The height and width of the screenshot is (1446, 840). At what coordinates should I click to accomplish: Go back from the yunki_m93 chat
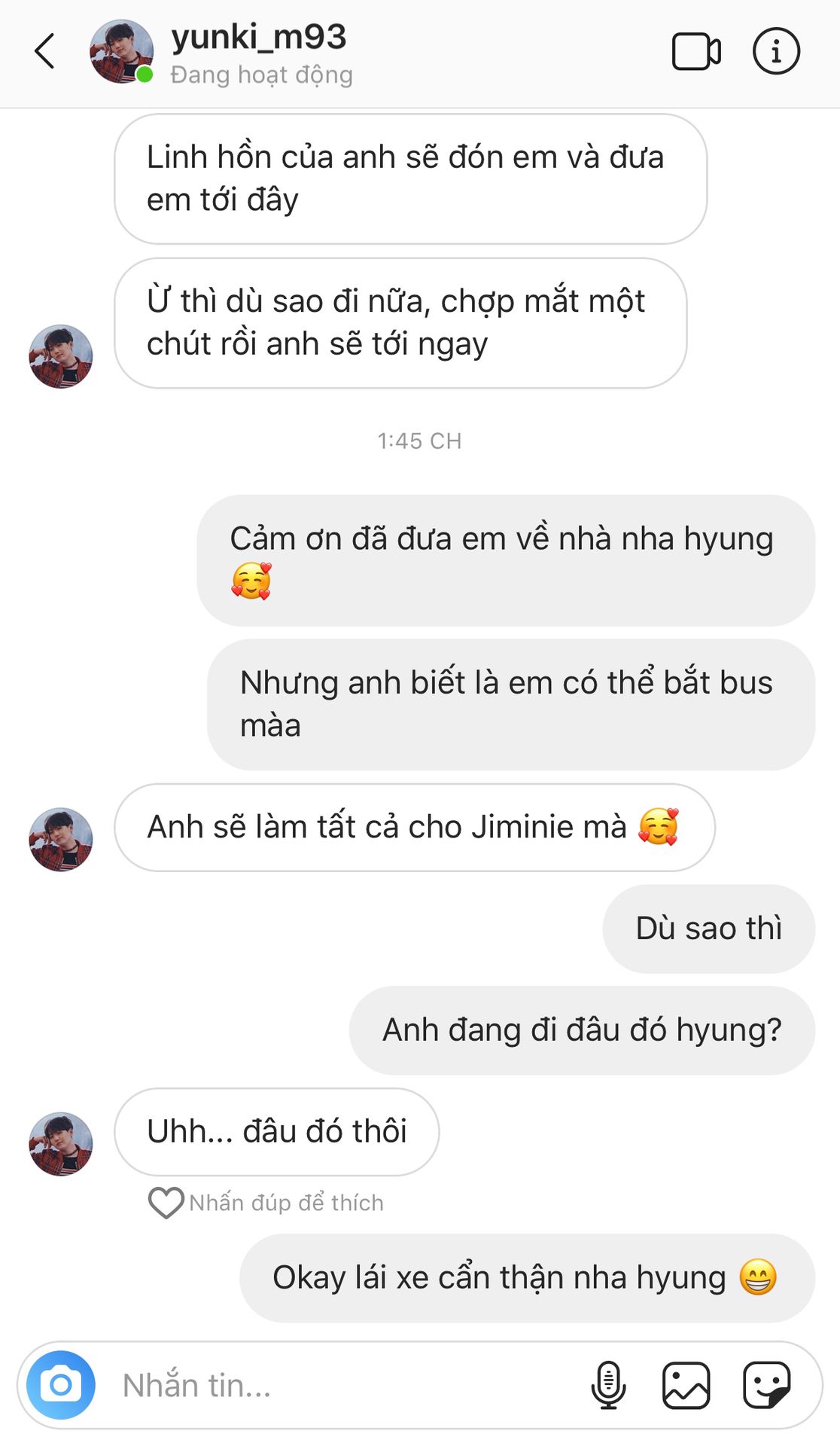pyautogui.click(x=45, y=51)
